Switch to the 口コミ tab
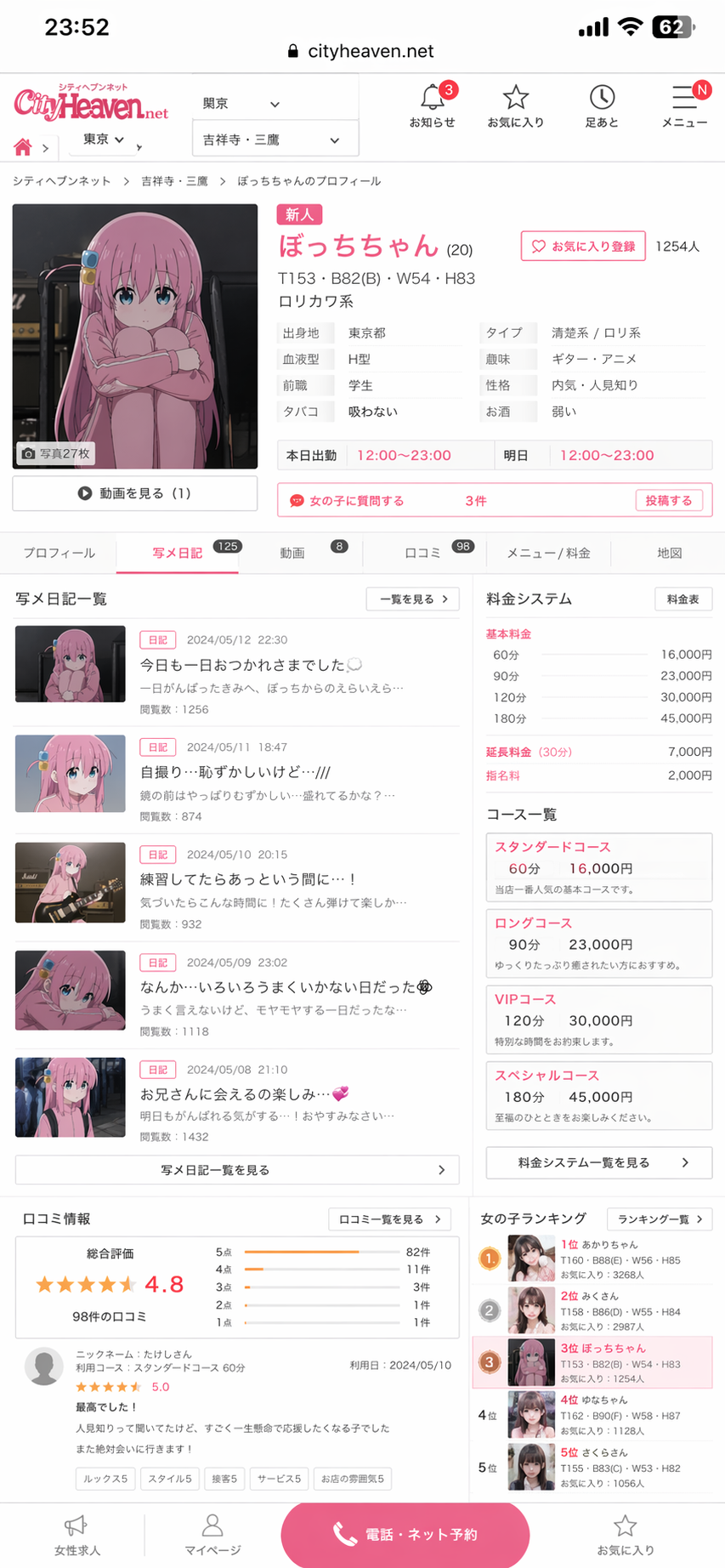725x1568 pixels. pos(422,553)
